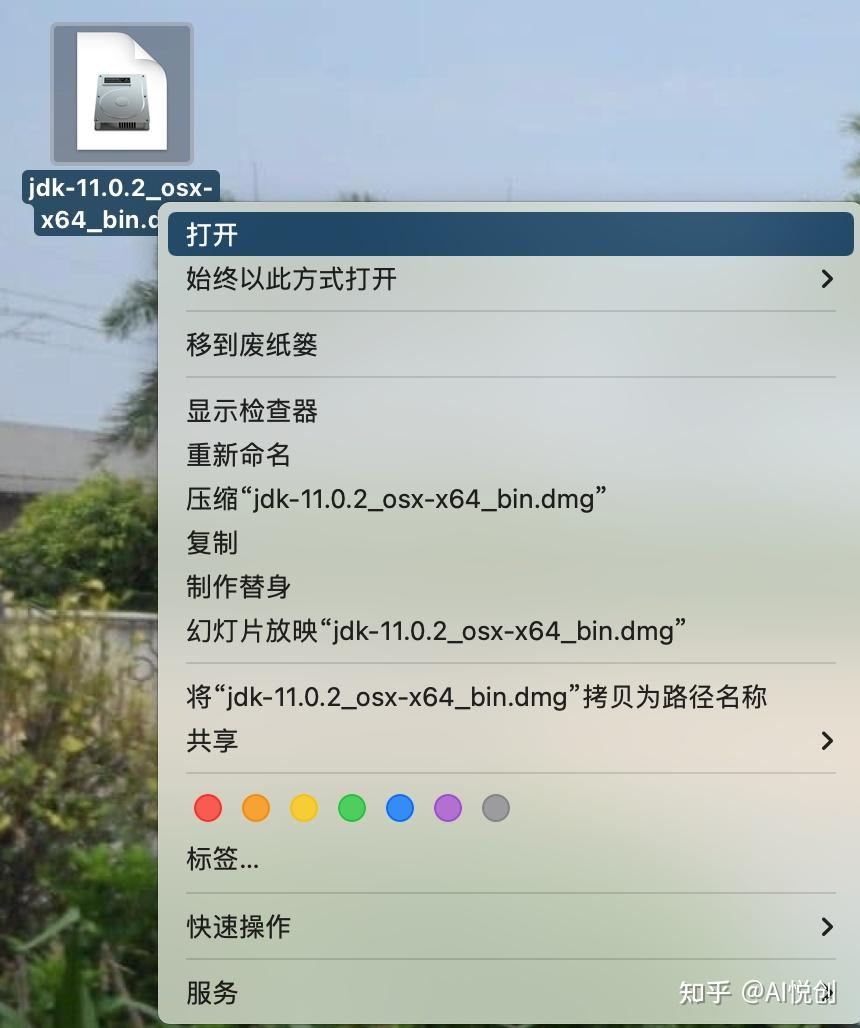Choose 移到废纸篓 to trash the file
The height and width of the screenshot is (1028, 860).
(x=252, y=345)
